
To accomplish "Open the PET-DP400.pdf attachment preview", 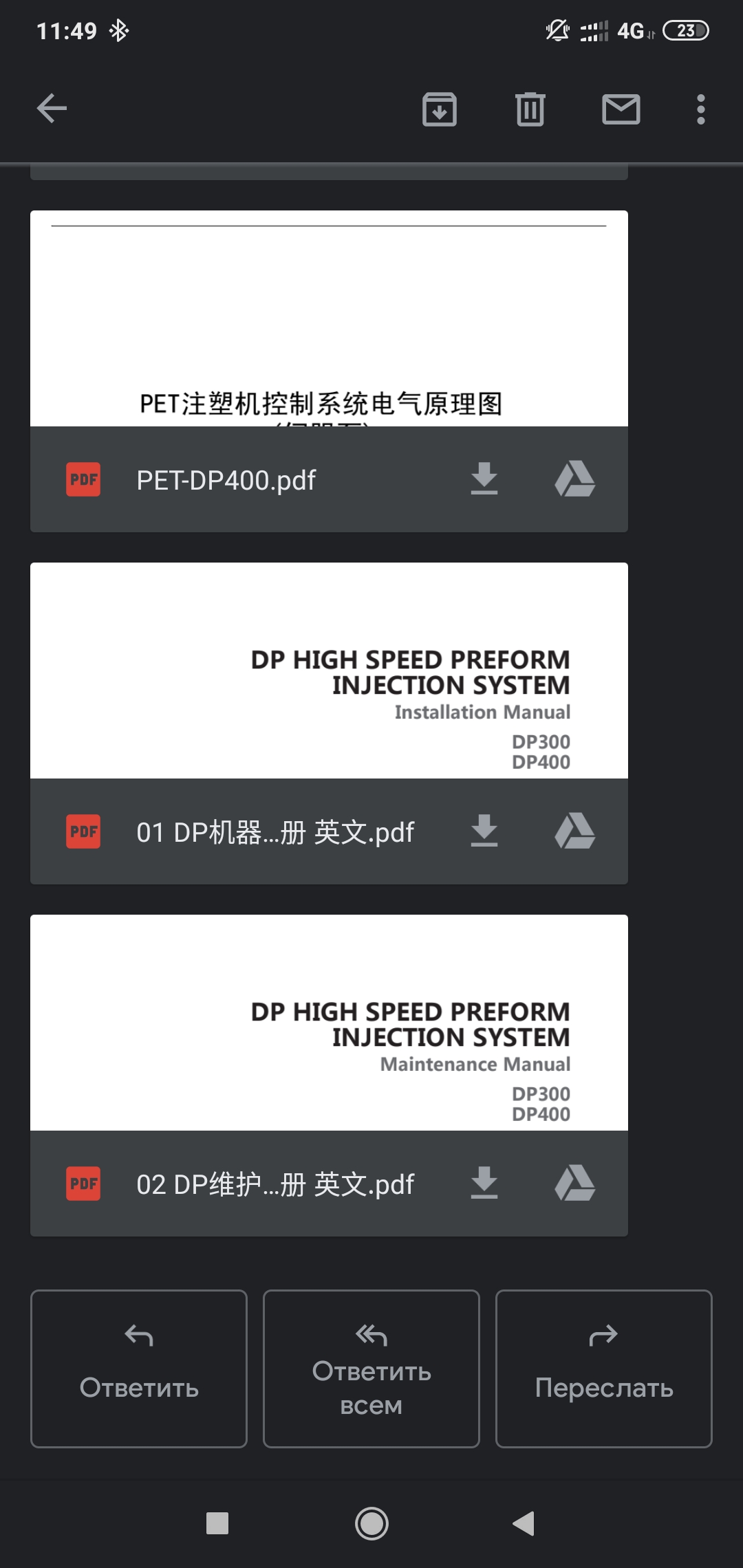I will pyautogui.click(x=329, y=319).
